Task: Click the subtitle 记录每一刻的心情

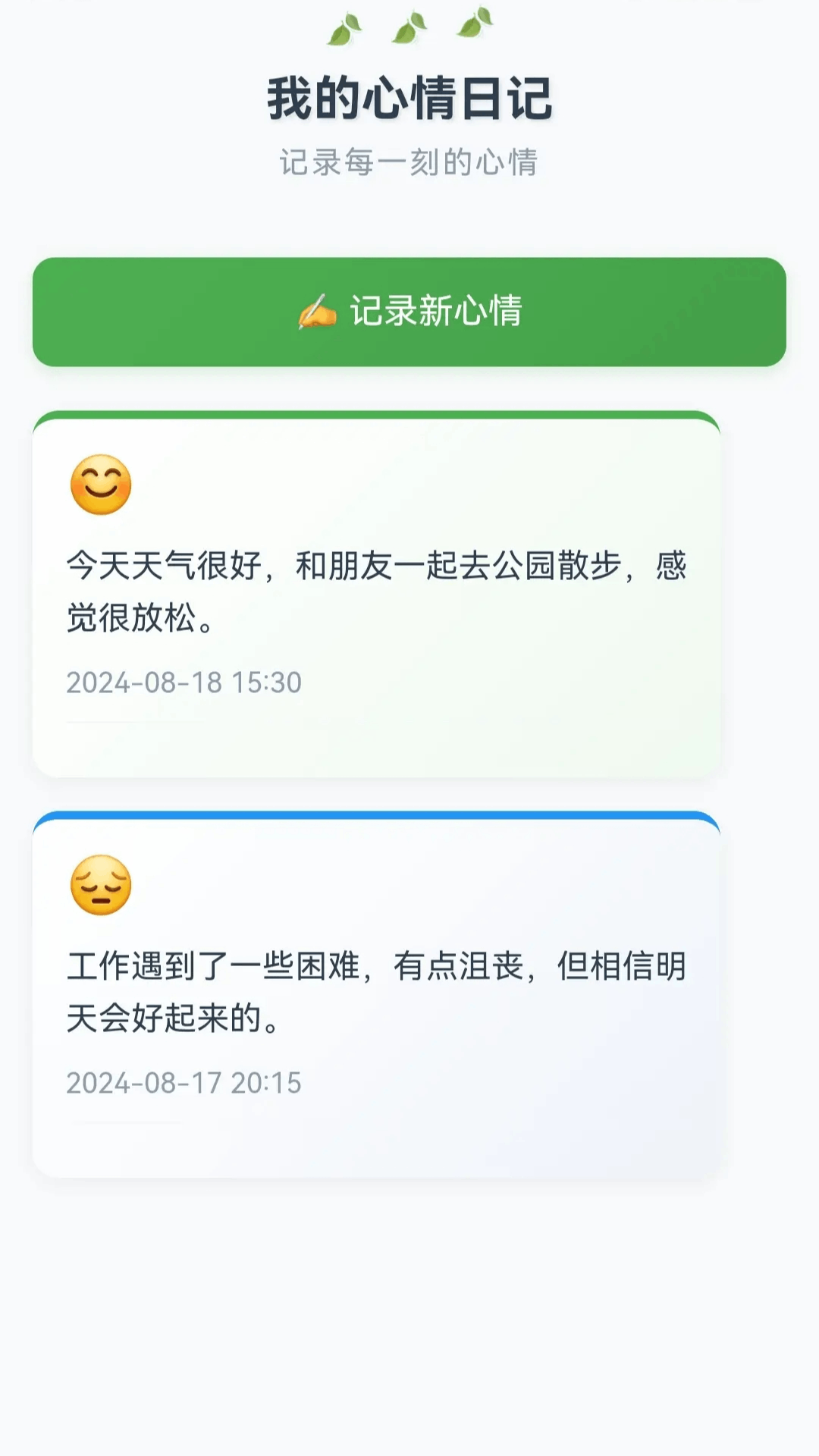Action: tap(409, 159)
